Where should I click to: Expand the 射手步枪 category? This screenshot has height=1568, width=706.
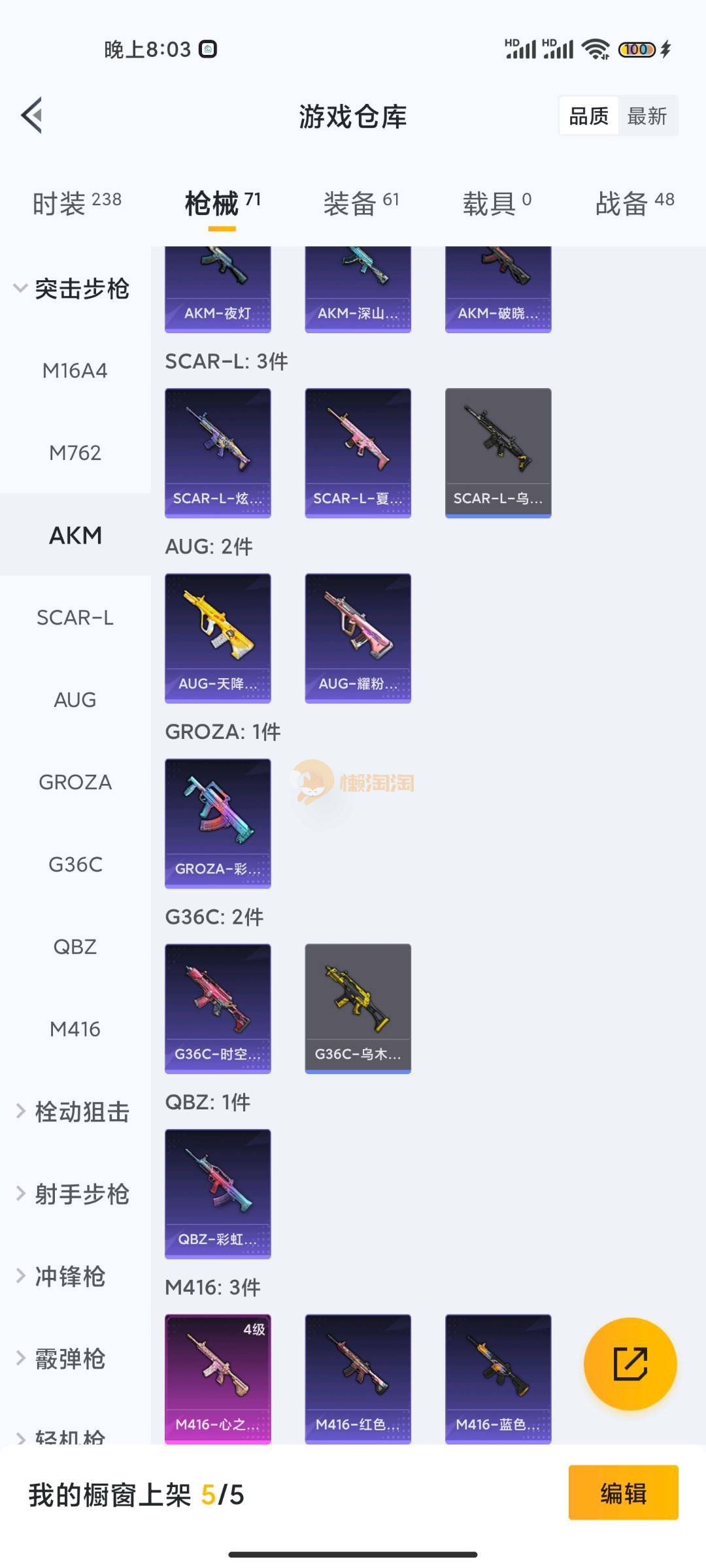click(x=73, y=1194)
